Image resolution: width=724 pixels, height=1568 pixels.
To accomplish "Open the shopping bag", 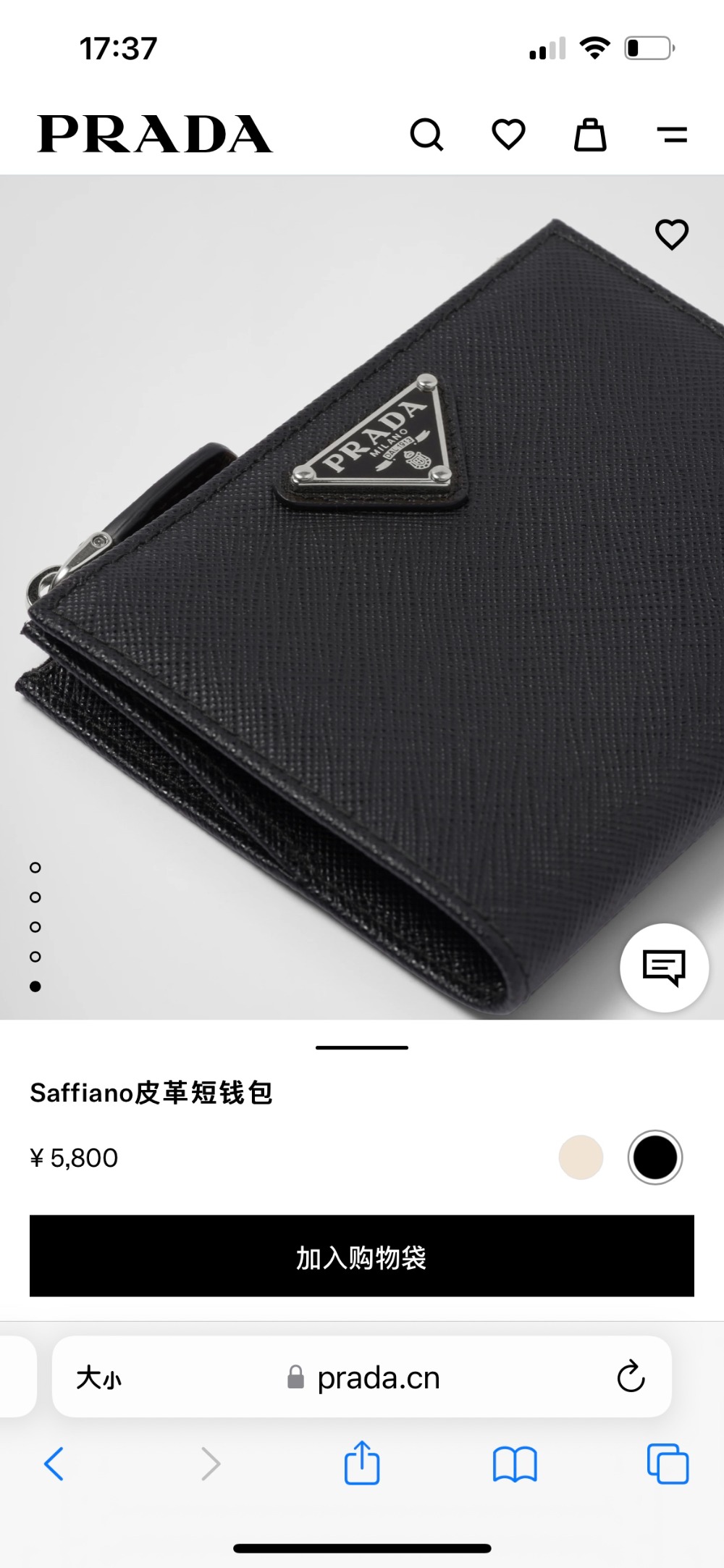I will (x=590, y=135).
